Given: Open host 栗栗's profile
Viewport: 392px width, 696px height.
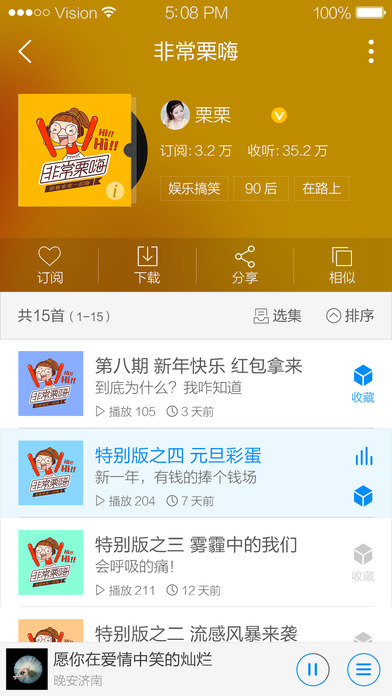Looking at the screenshot, I should tap(196, 115).
